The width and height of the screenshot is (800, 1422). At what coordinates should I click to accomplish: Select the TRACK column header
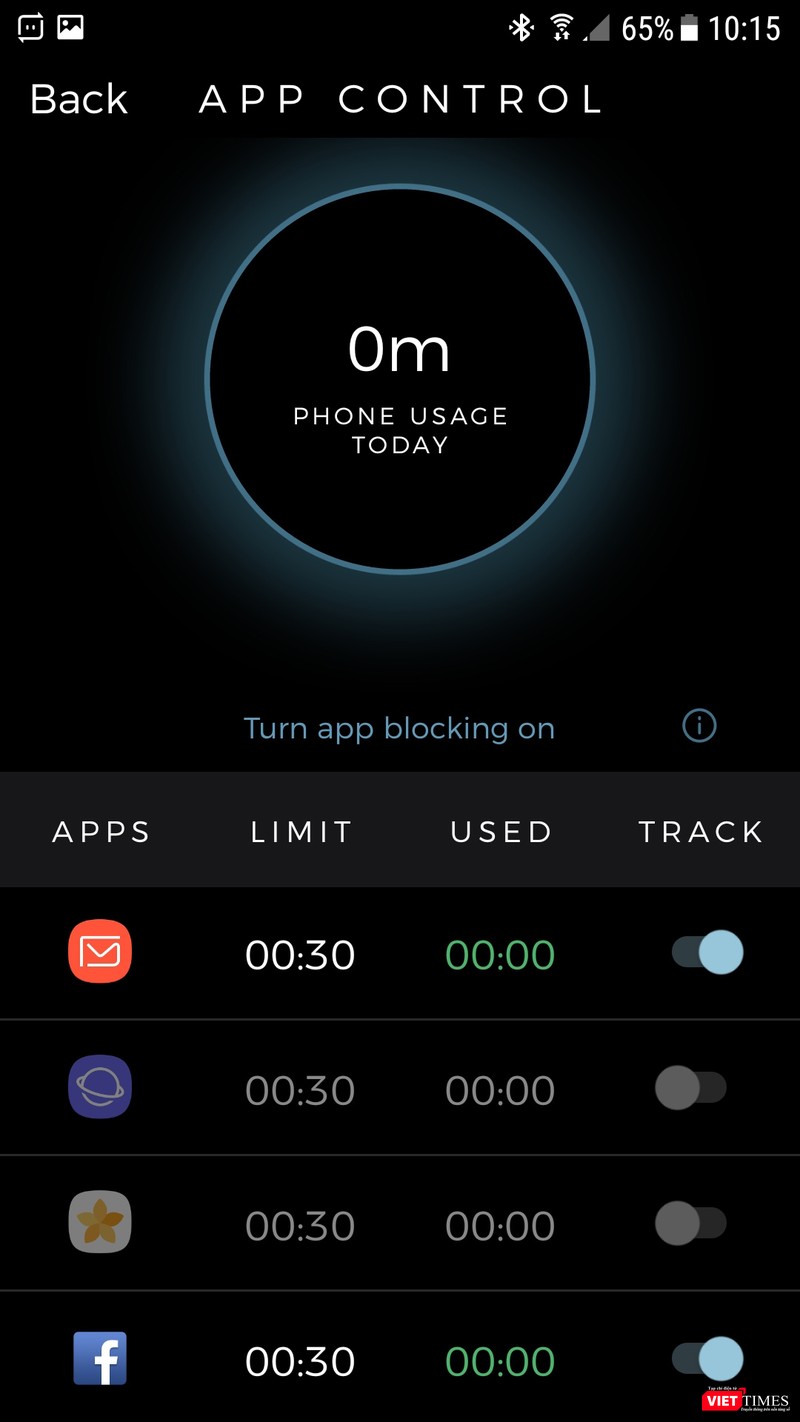point(701,831)
